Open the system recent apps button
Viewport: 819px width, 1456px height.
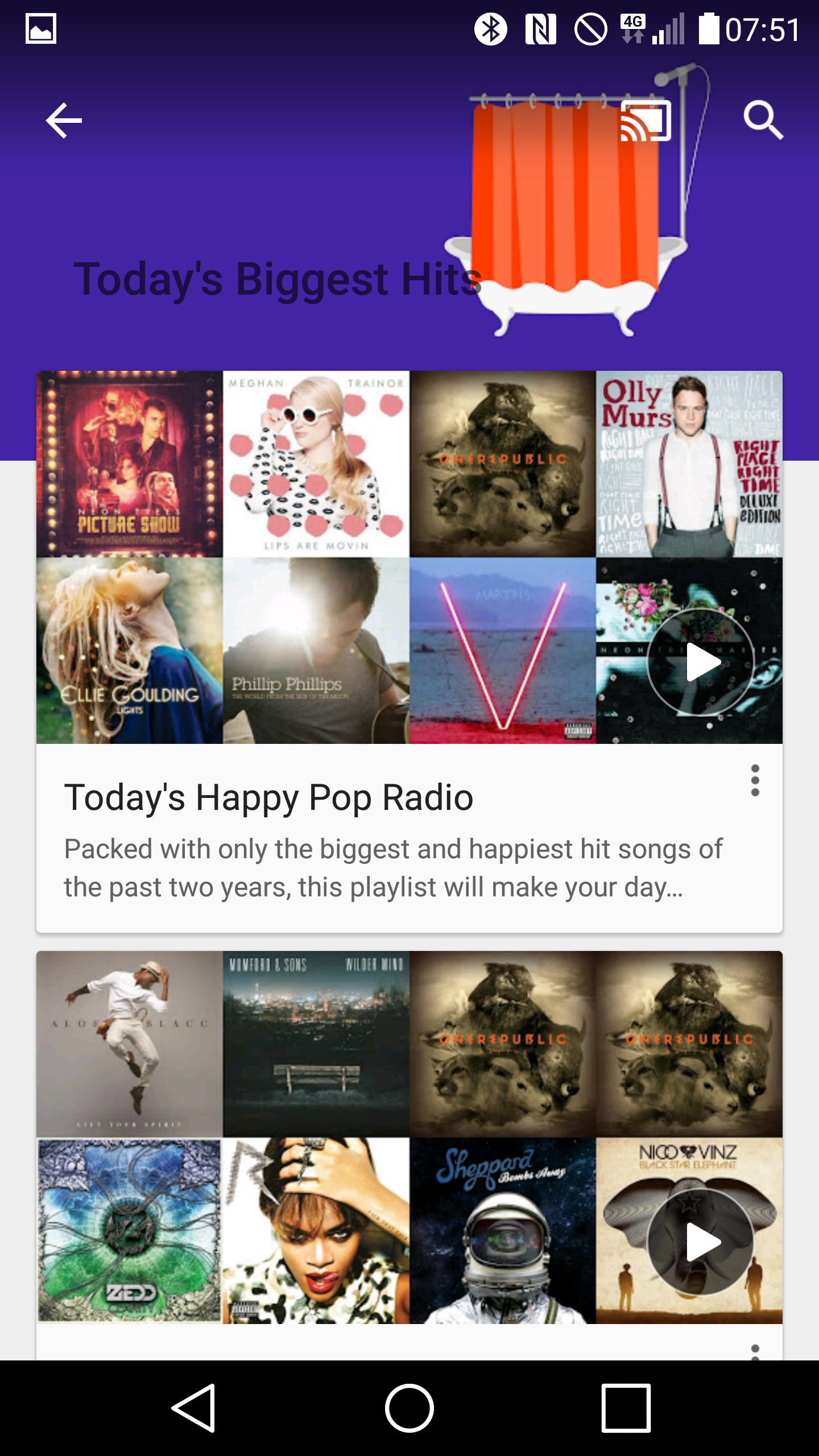click(x=626, y=1408)
